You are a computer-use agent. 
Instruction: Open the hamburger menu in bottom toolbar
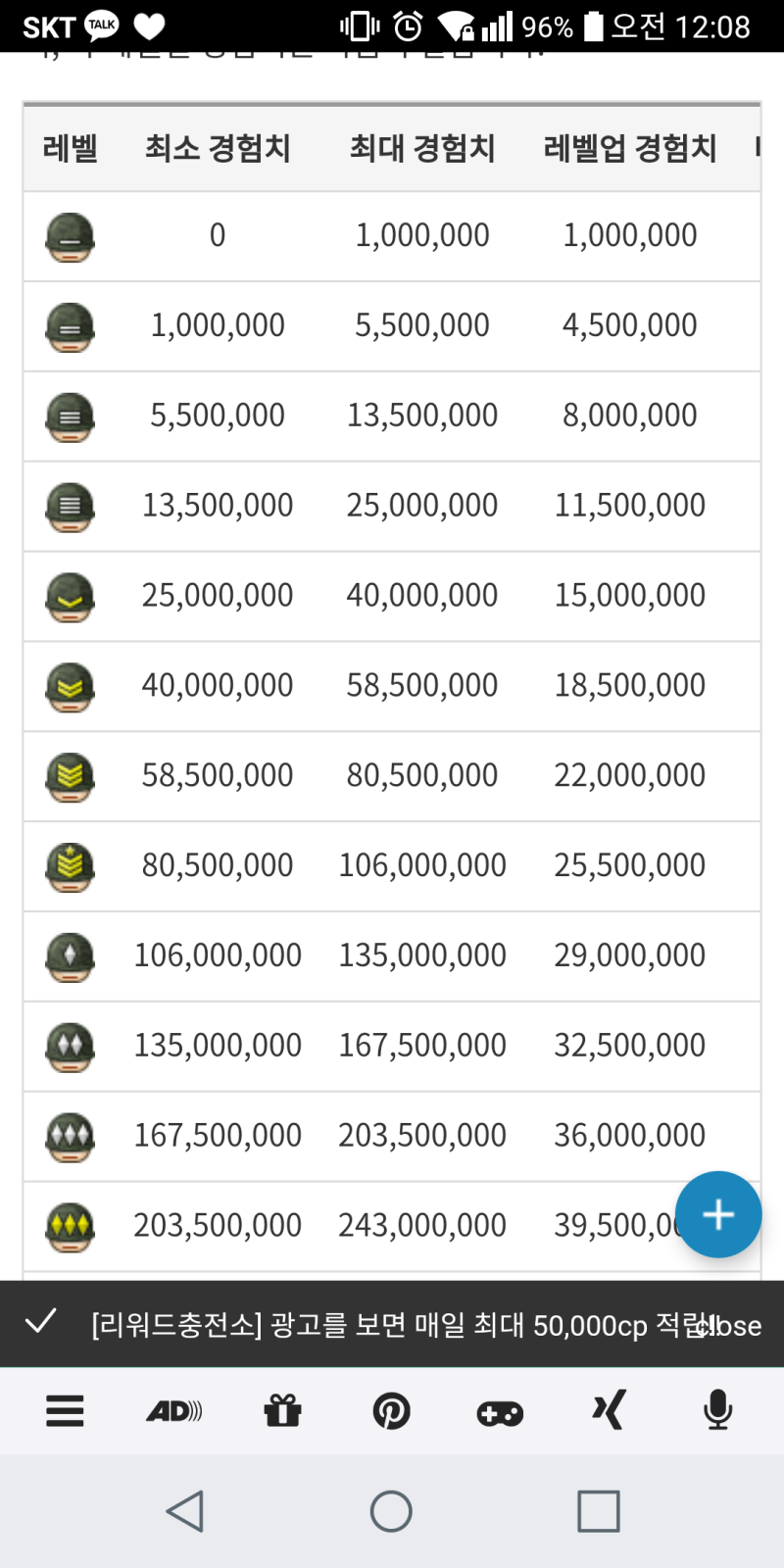click(65, 1411)
